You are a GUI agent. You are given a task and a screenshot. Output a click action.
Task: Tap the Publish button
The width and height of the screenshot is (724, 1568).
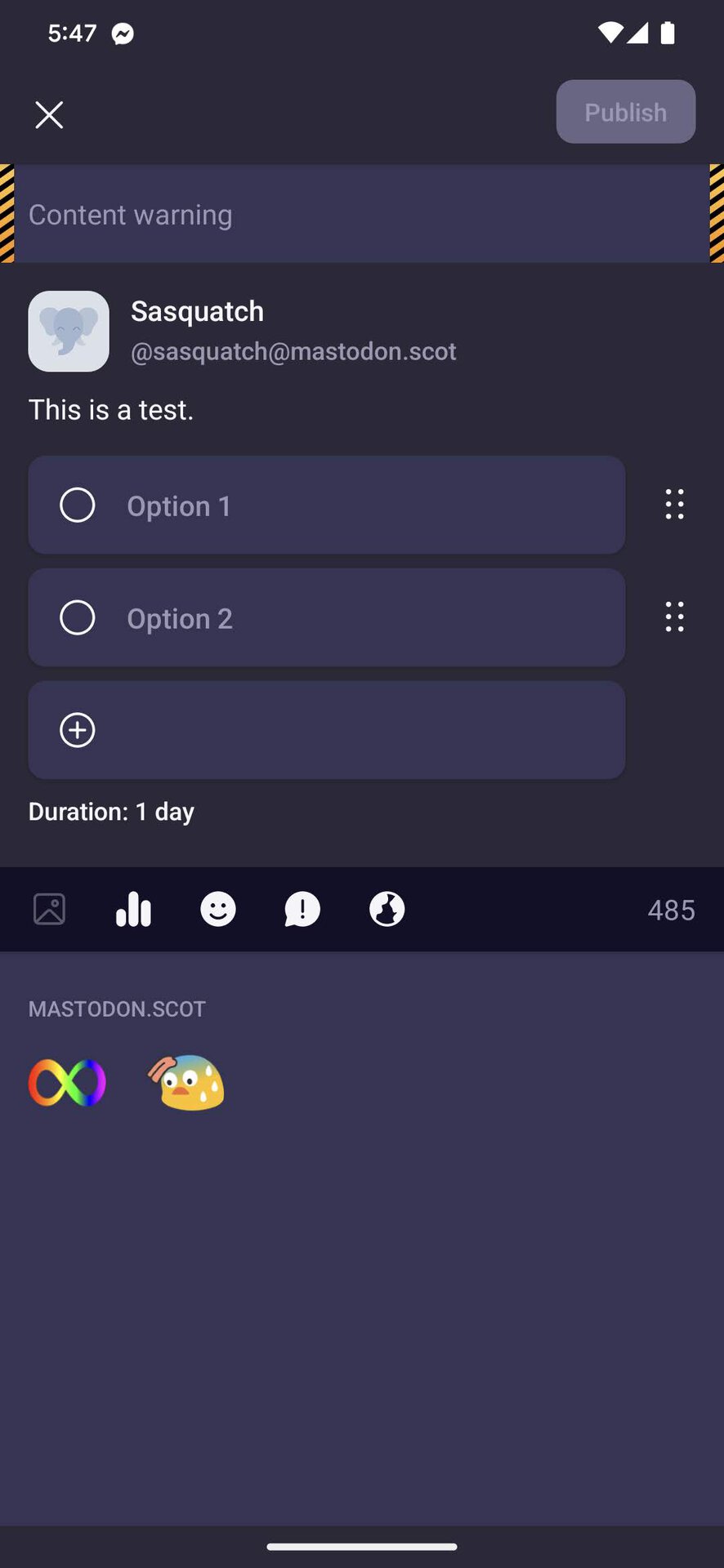[x=625, y=112]
